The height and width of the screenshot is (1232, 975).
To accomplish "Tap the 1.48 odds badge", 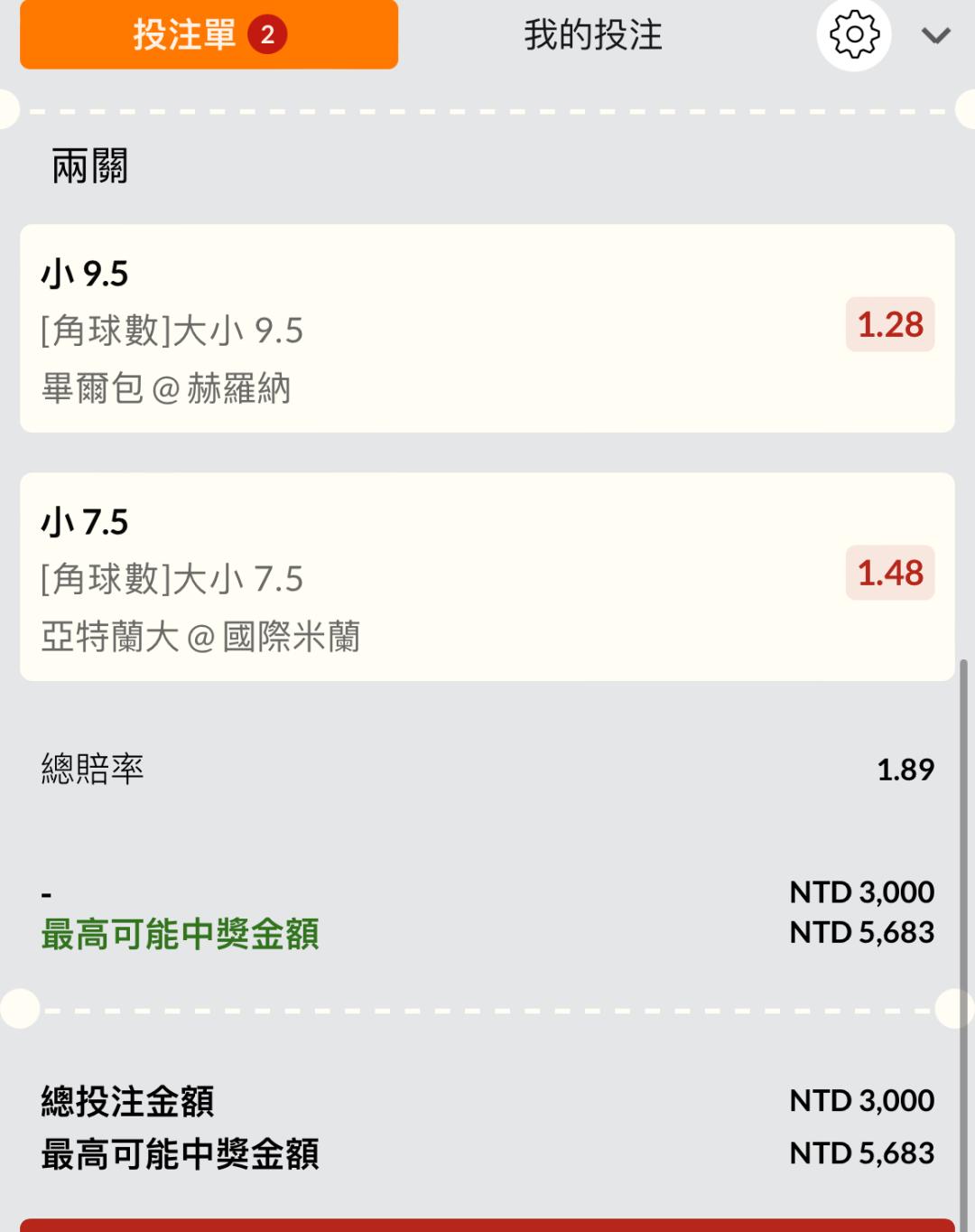I will [x=889, y=574].
